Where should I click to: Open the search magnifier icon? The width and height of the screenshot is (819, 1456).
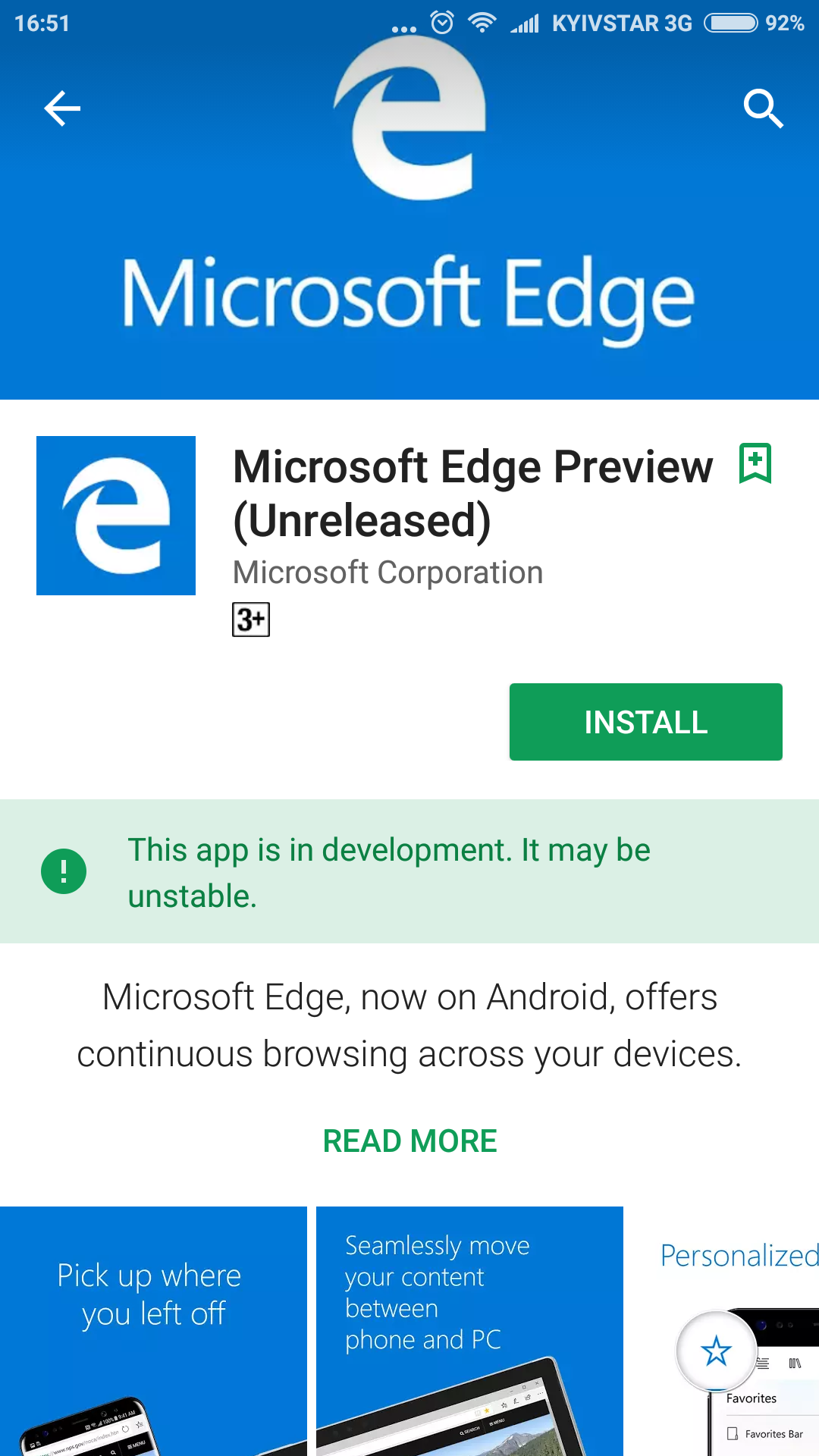(x=763, y=108)
